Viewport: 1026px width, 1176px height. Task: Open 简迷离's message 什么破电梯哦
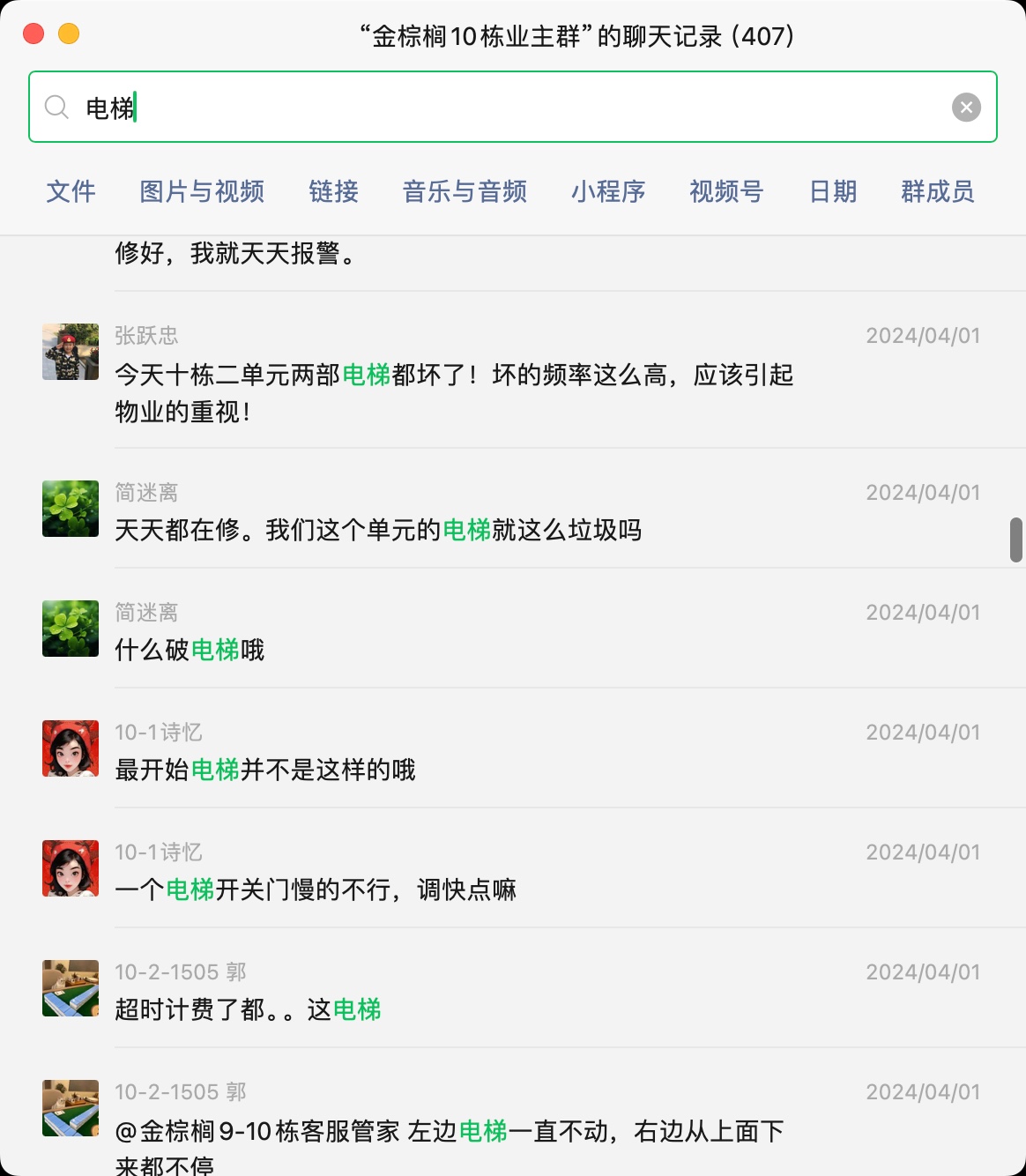pos(190,650)
